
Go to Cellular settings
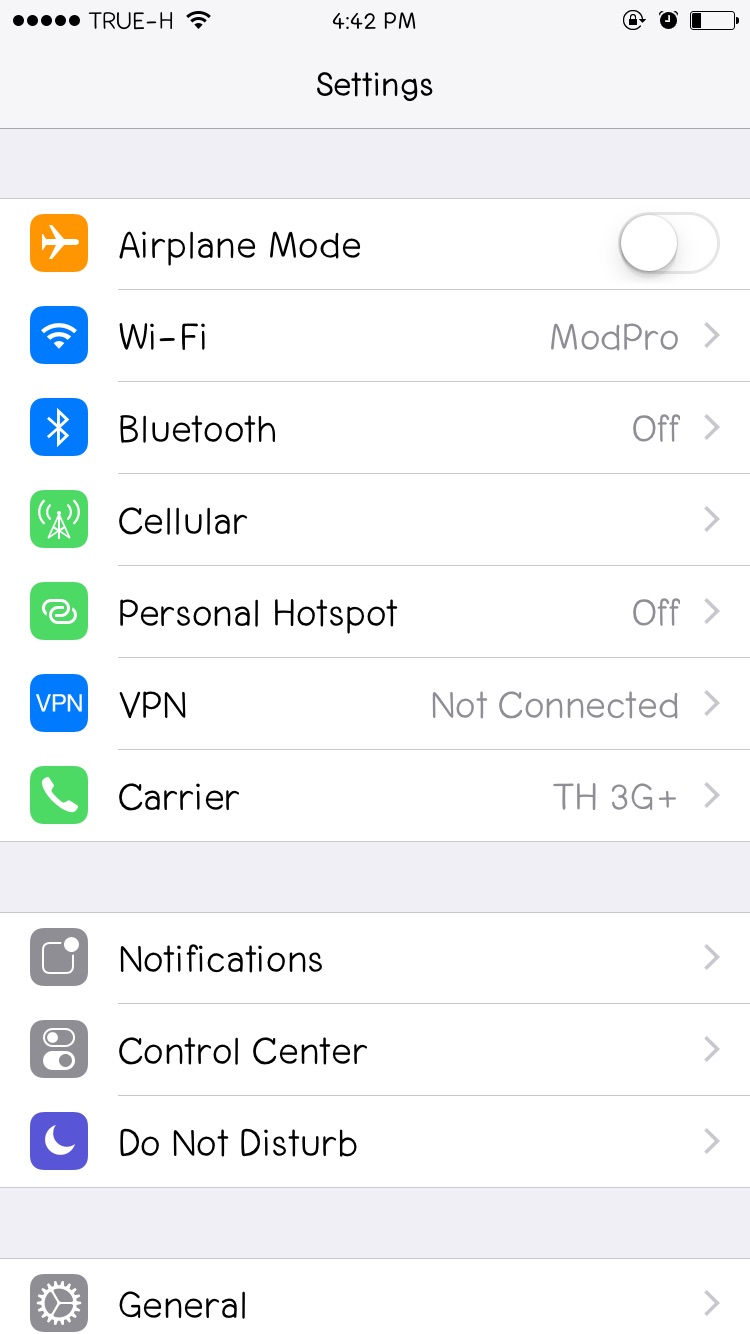375,521
